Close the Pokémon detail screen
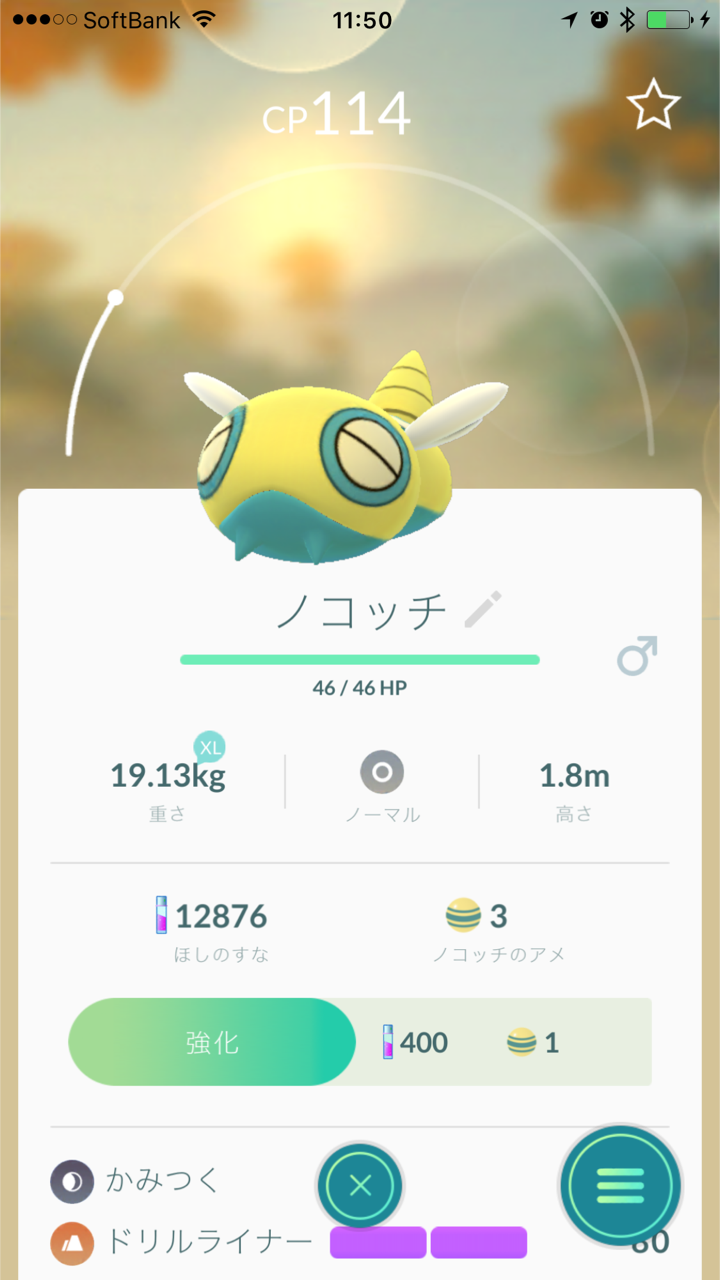Screen dimensions: 720x1280 pyautogui.click(x=360, y=1187)
